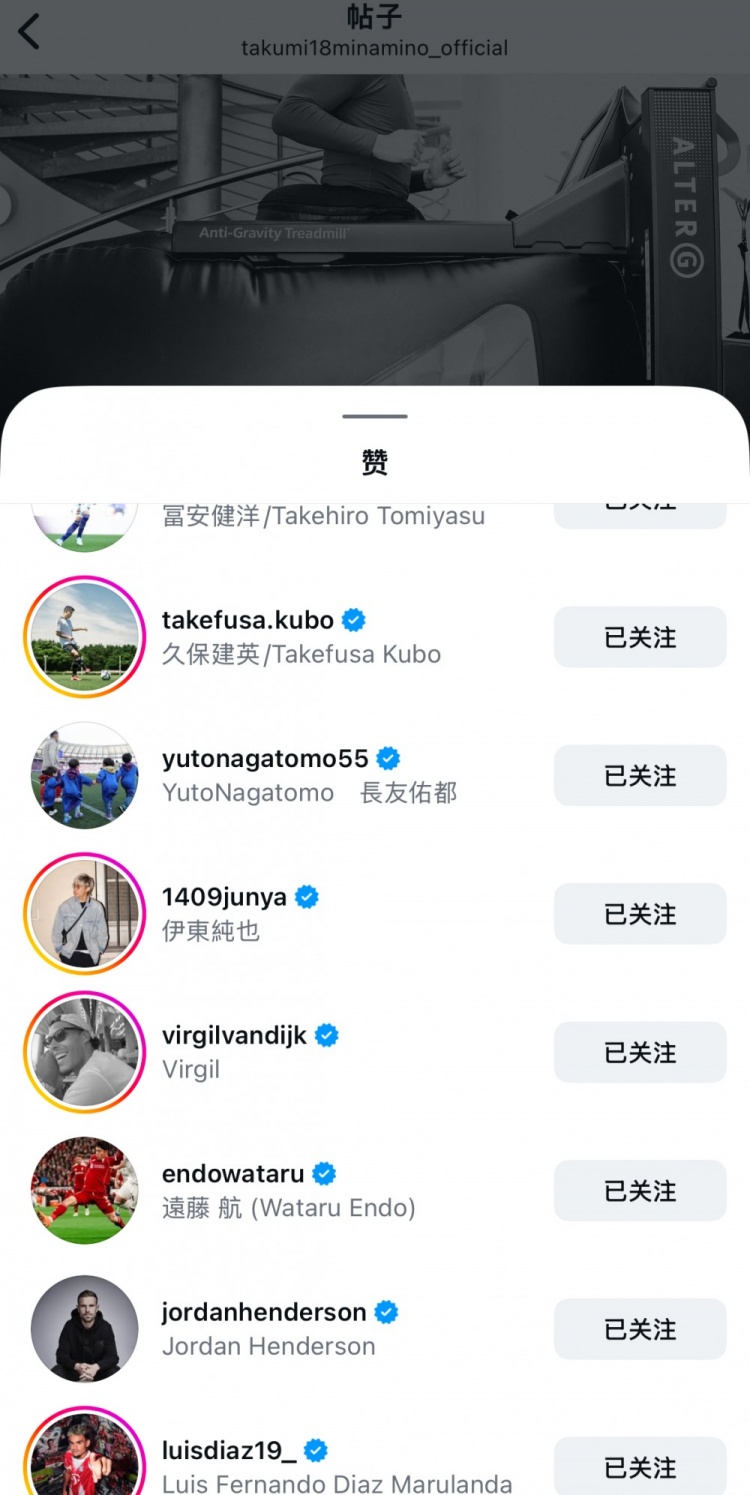The width and height of the screenshot is (750, 1495).
Task: Click the endowataru username text
Action: [x=231, y=1173]
